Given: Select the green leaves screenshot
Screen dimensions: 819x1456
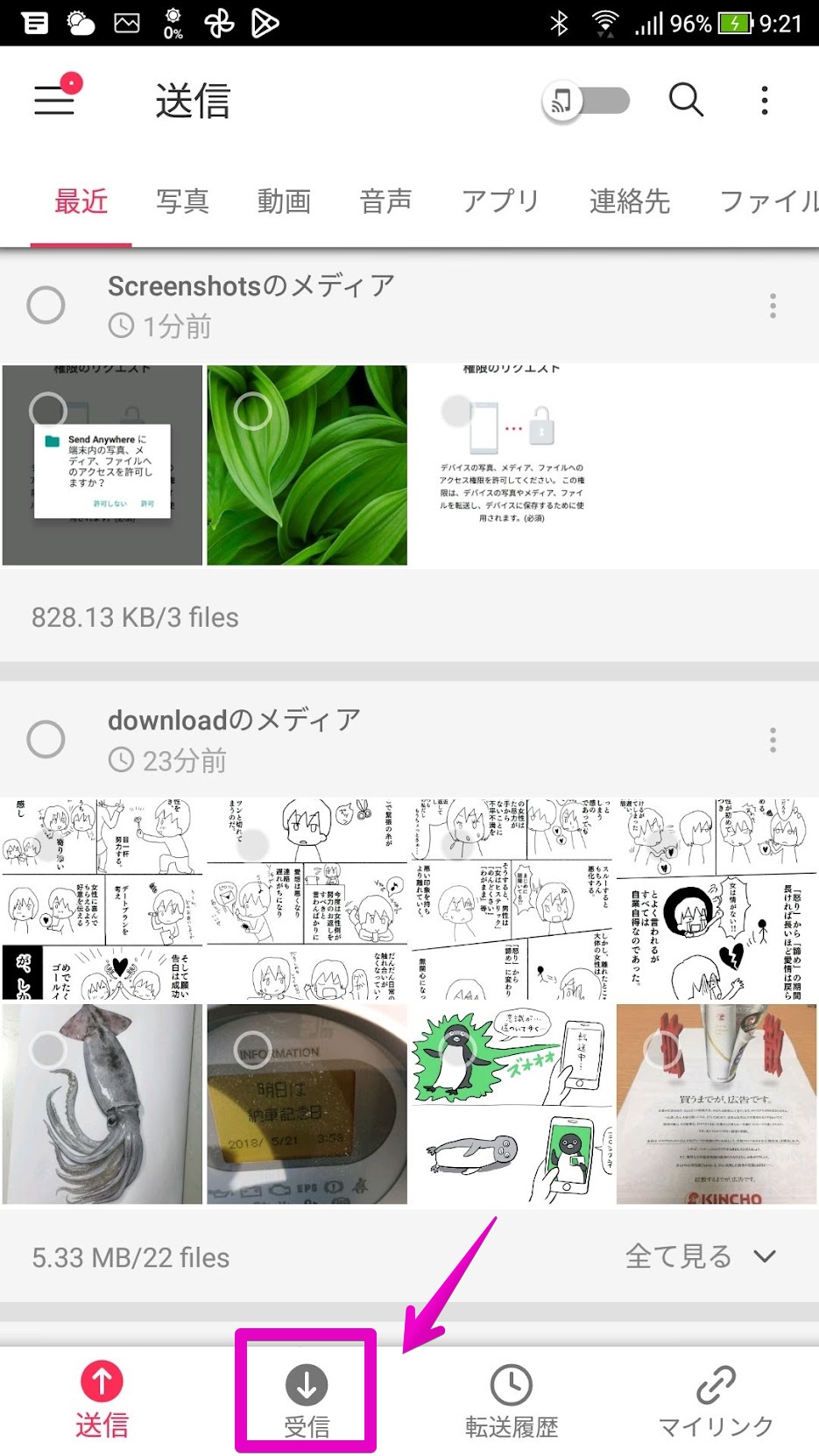Looking at the screenshot, I should pos(307,465).
